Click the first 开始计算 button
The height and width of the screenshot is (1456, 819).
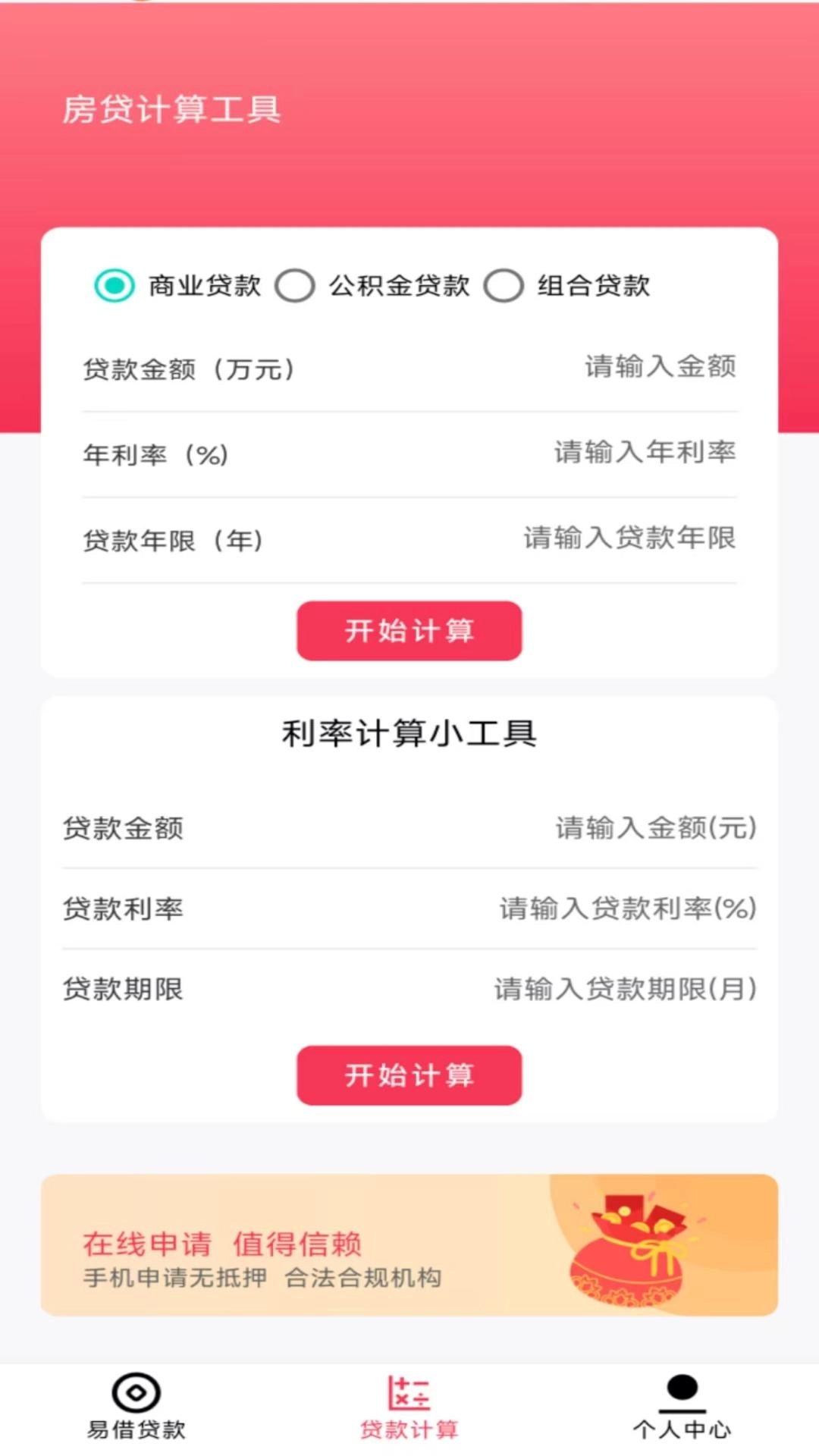click(x=409, y=630)
